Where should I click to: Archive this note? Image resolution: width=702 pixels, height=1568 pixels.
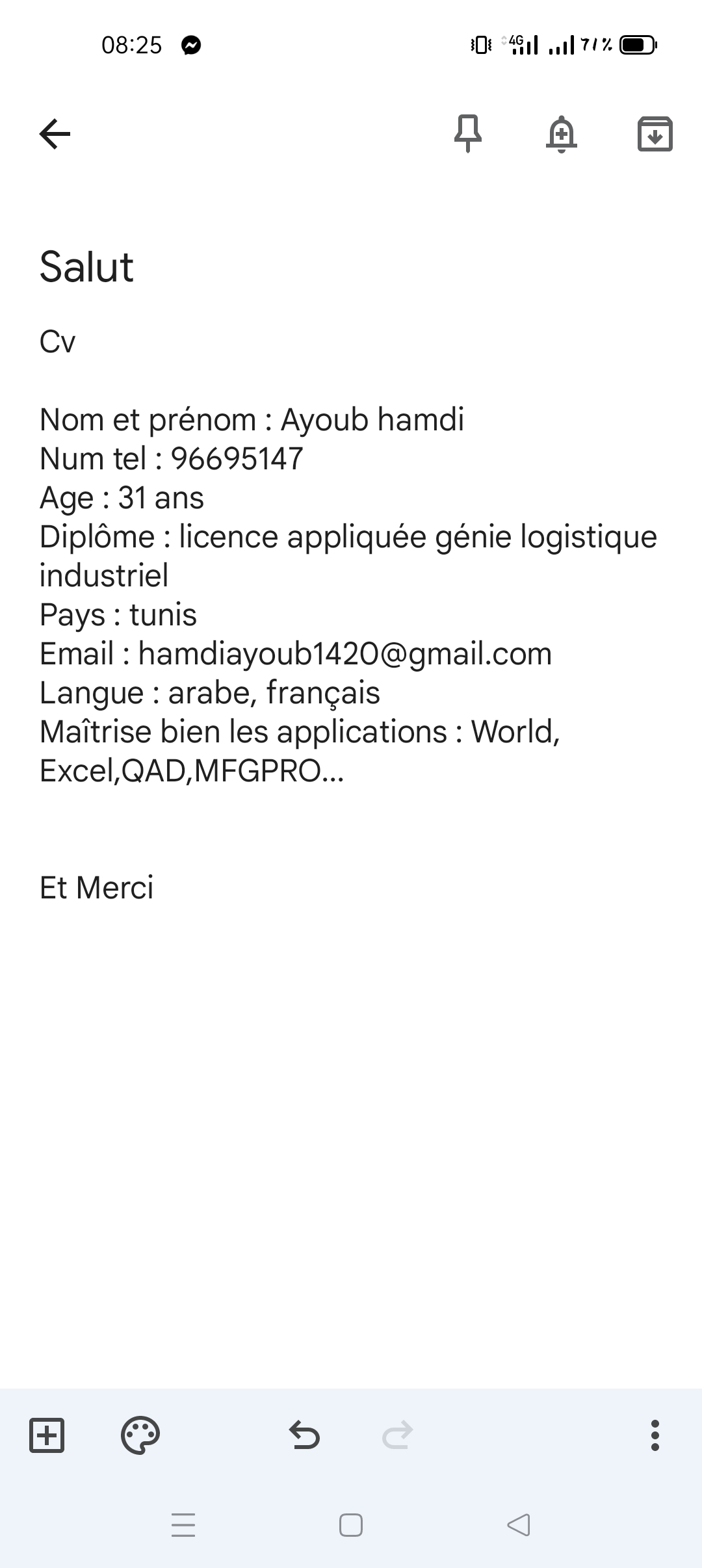click(655, 134)
